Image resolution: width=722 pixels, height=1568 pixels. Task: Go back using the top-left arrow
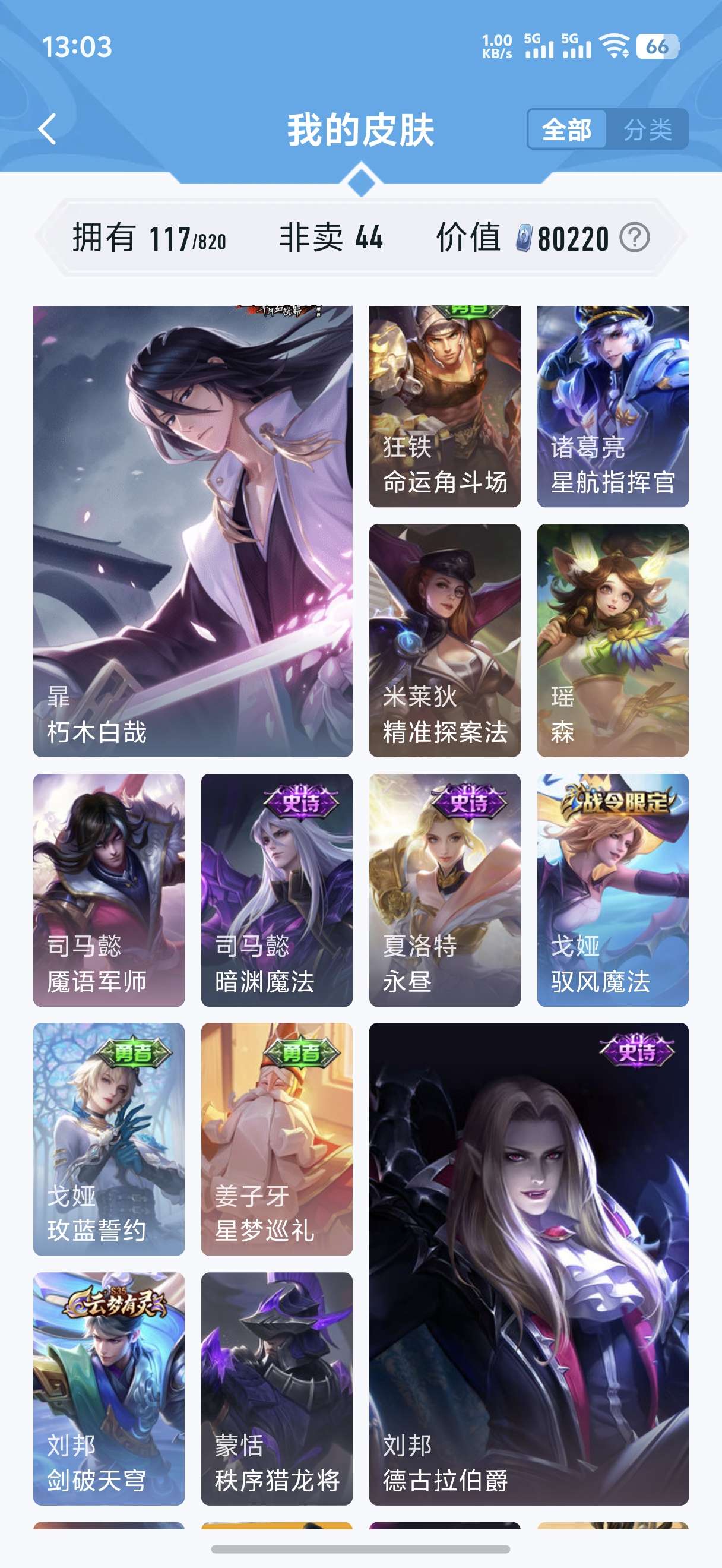click(x=47, y=129)
